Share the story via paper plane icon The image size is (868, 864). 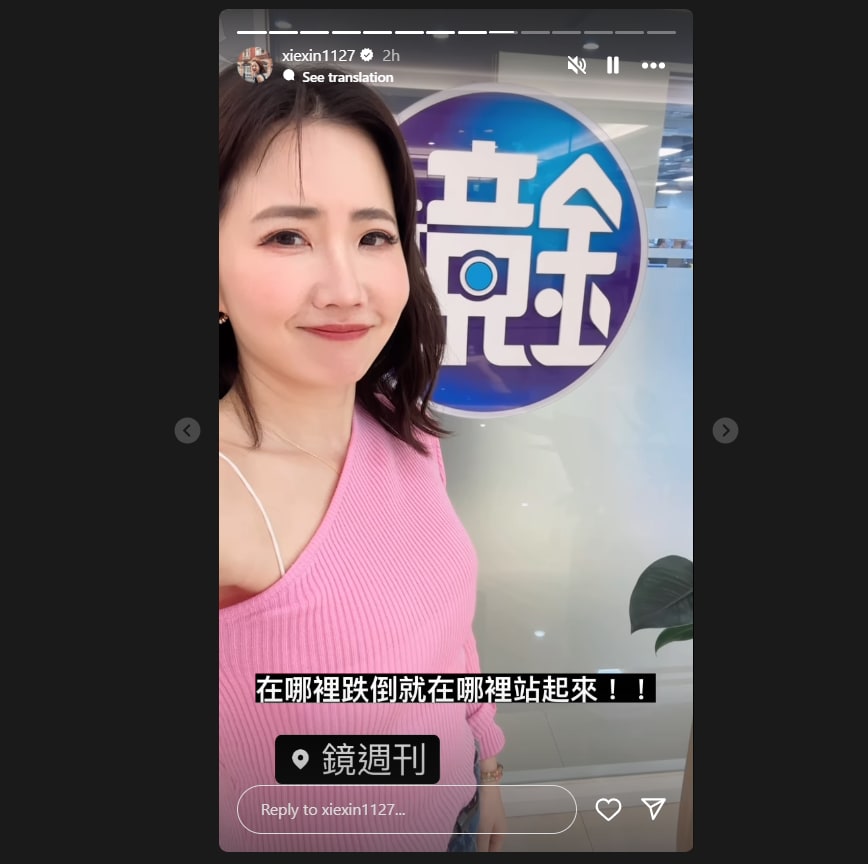[x=653, y=809]
